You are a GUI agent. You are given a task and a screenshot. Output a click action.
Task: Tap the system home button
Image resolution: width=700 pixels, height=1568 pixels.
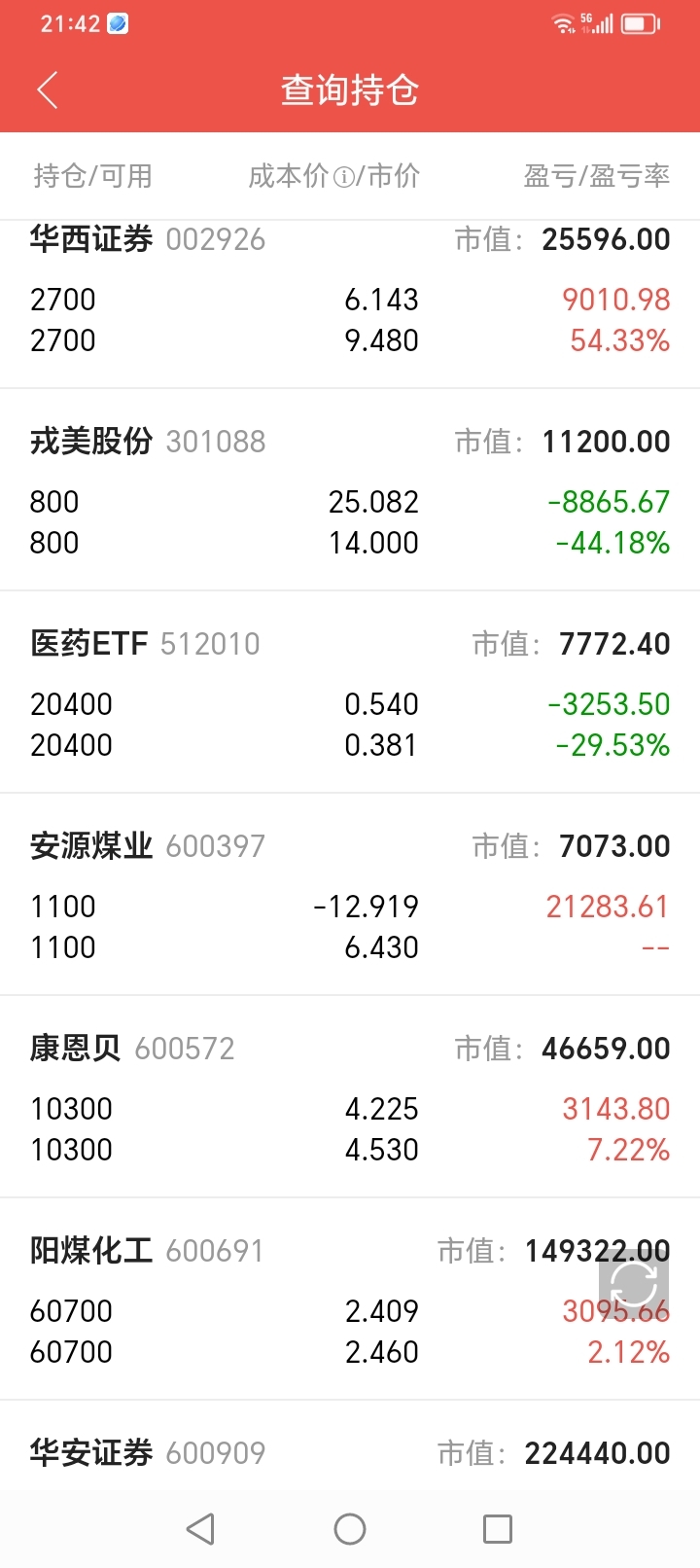[350, 1529]
